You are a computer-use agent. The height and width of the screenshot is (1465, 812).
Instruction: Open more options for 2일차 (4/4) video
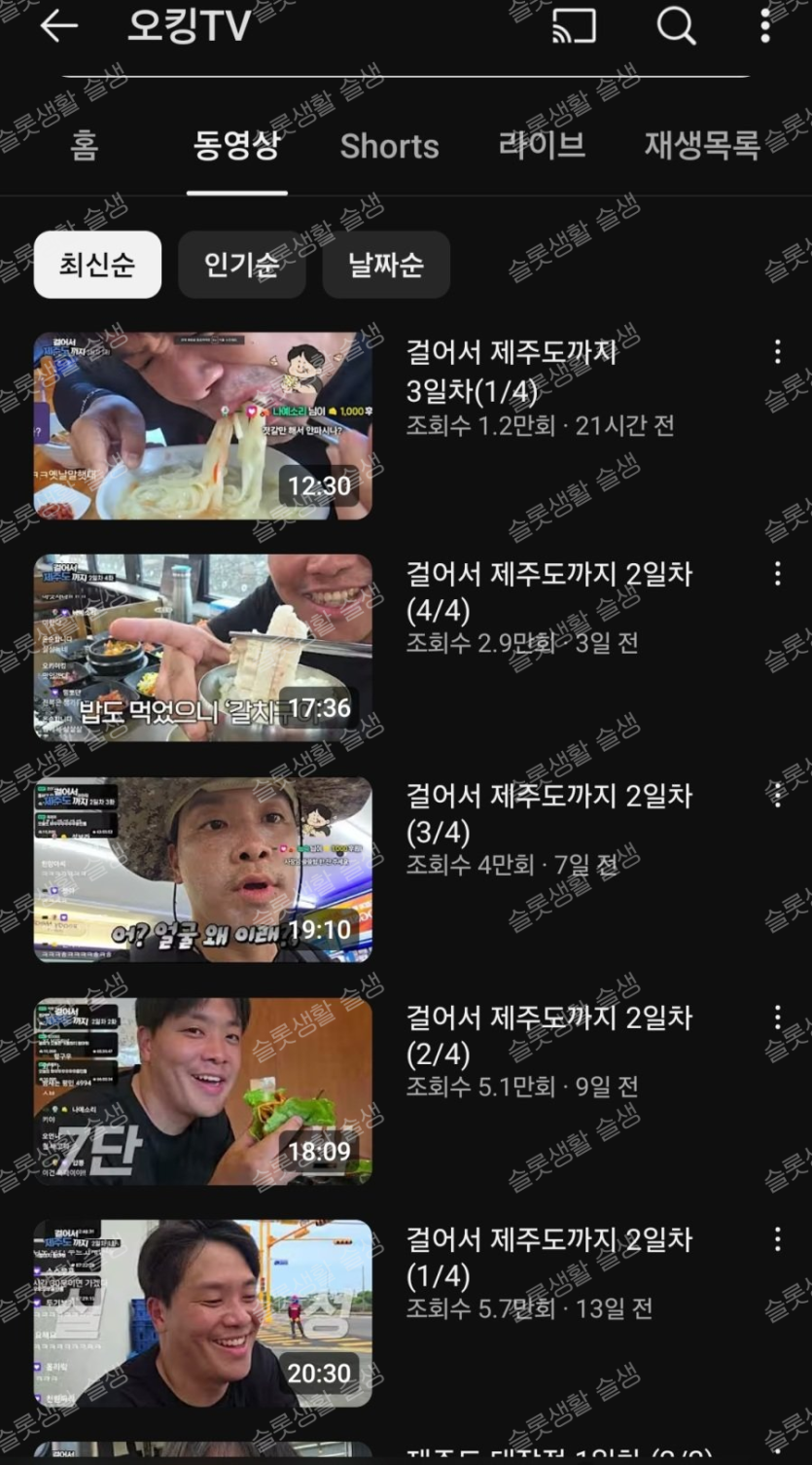(x=777, y=574)
